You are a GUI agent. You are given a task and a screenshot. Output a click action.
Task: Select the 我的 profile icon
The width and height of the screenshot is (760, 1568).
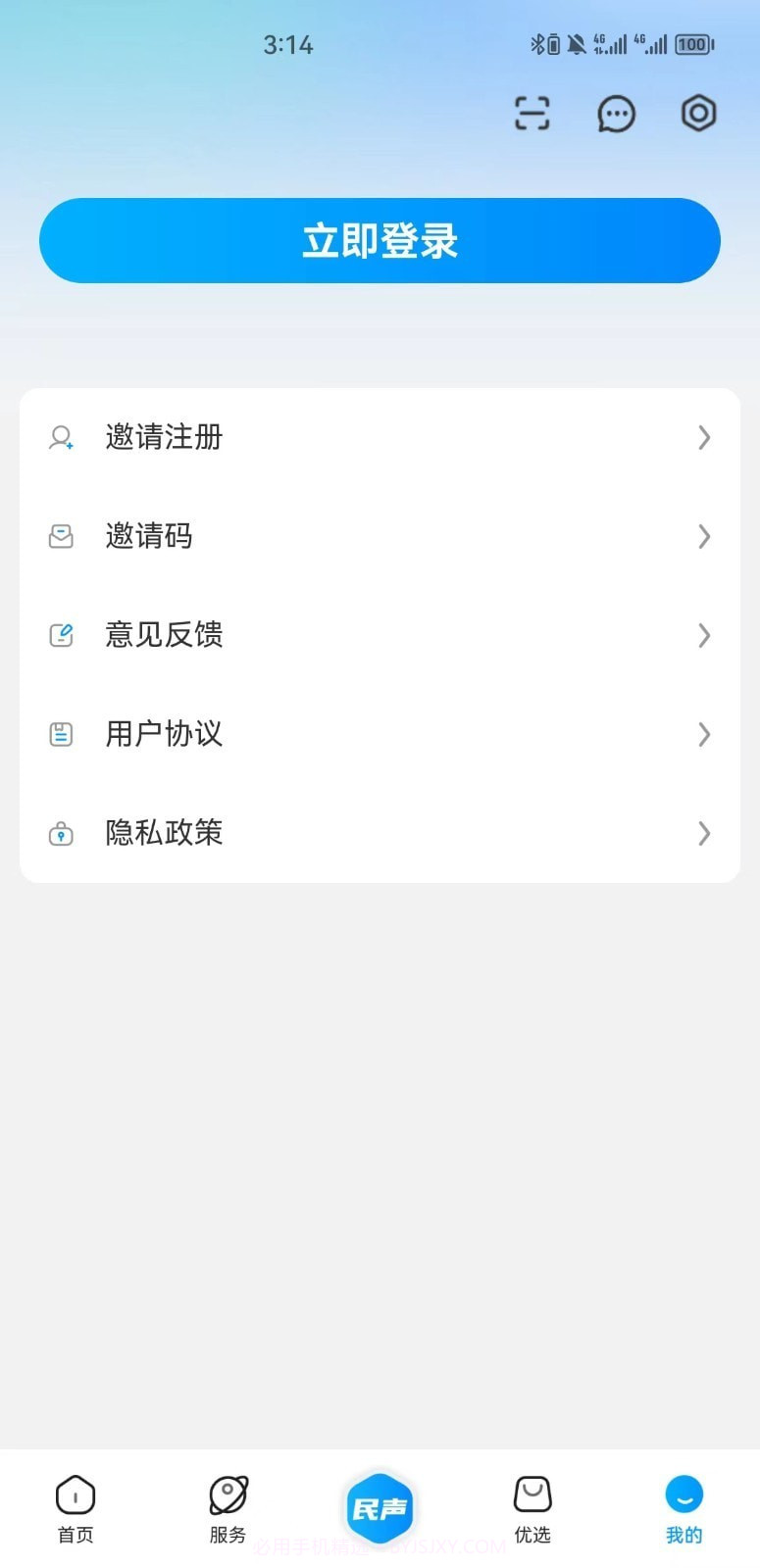point(684,1494)
